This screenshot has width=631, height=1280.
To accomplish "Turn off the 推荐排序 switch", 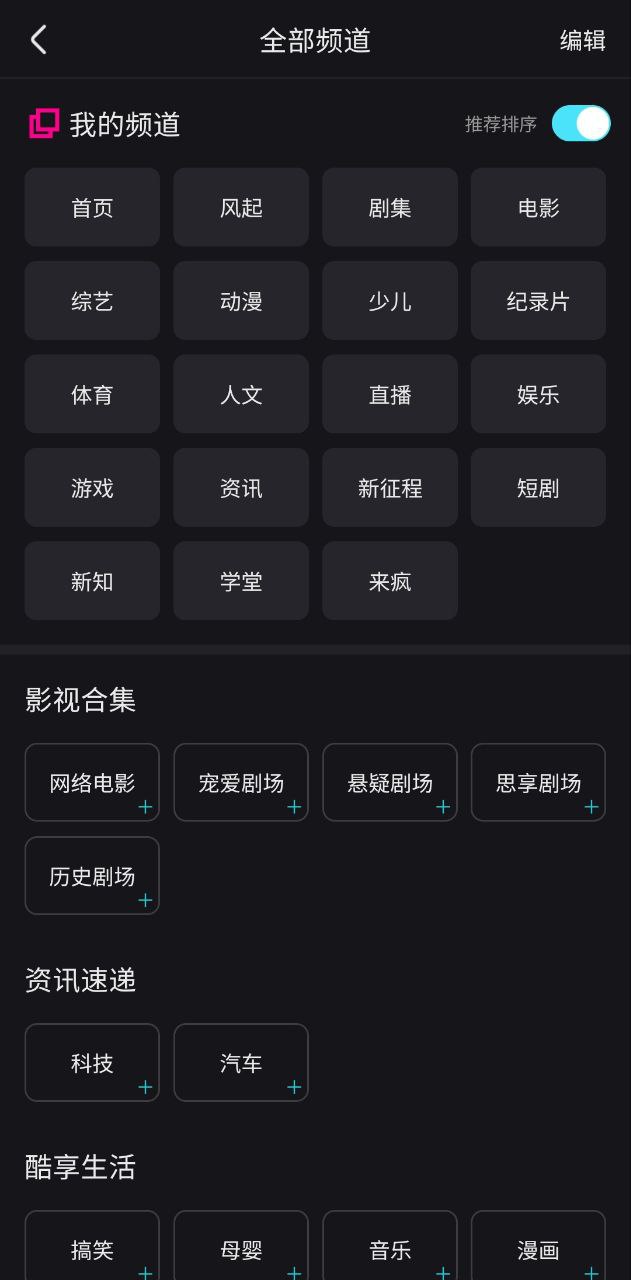I will [x=580, y=124].
